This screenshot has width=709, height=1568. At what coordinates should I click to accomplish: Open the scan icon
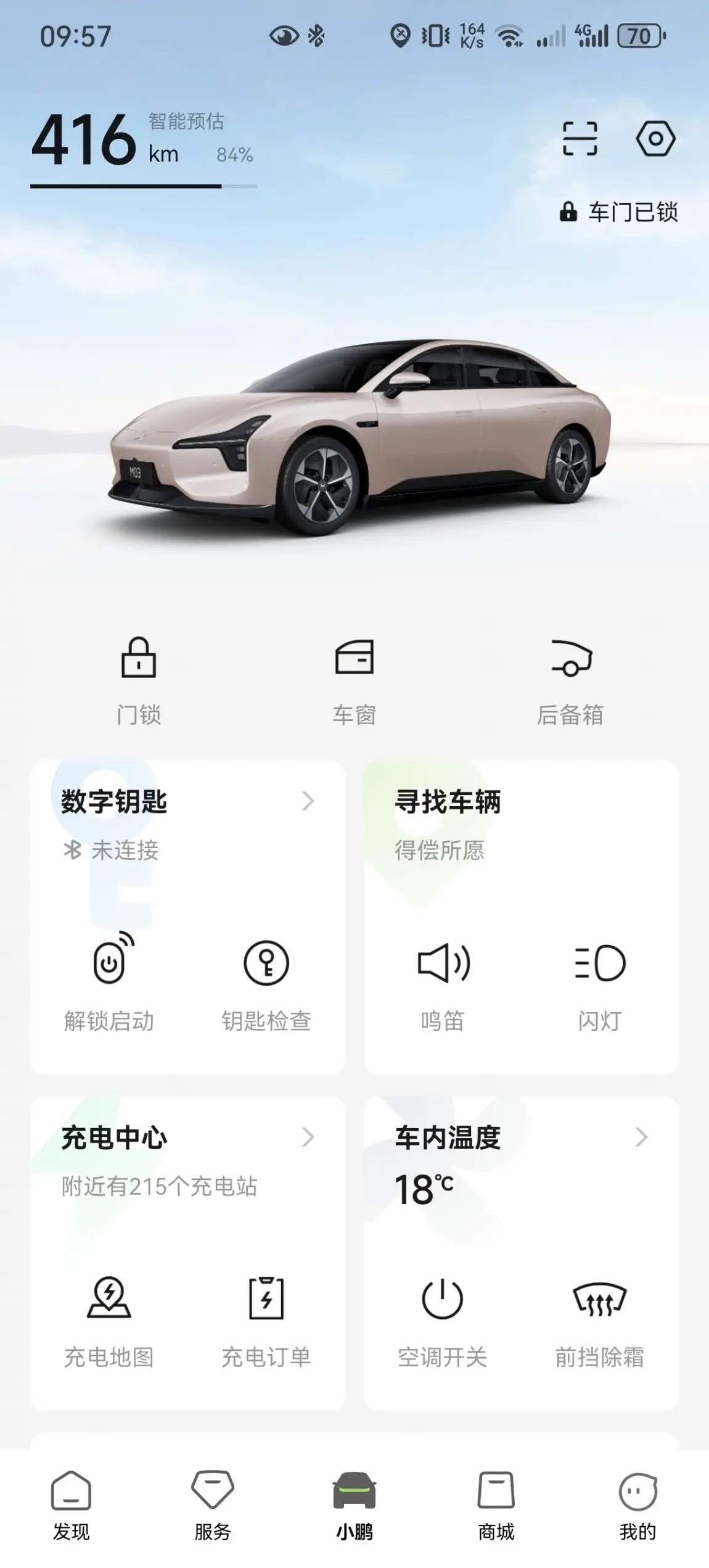pos(580,138)
